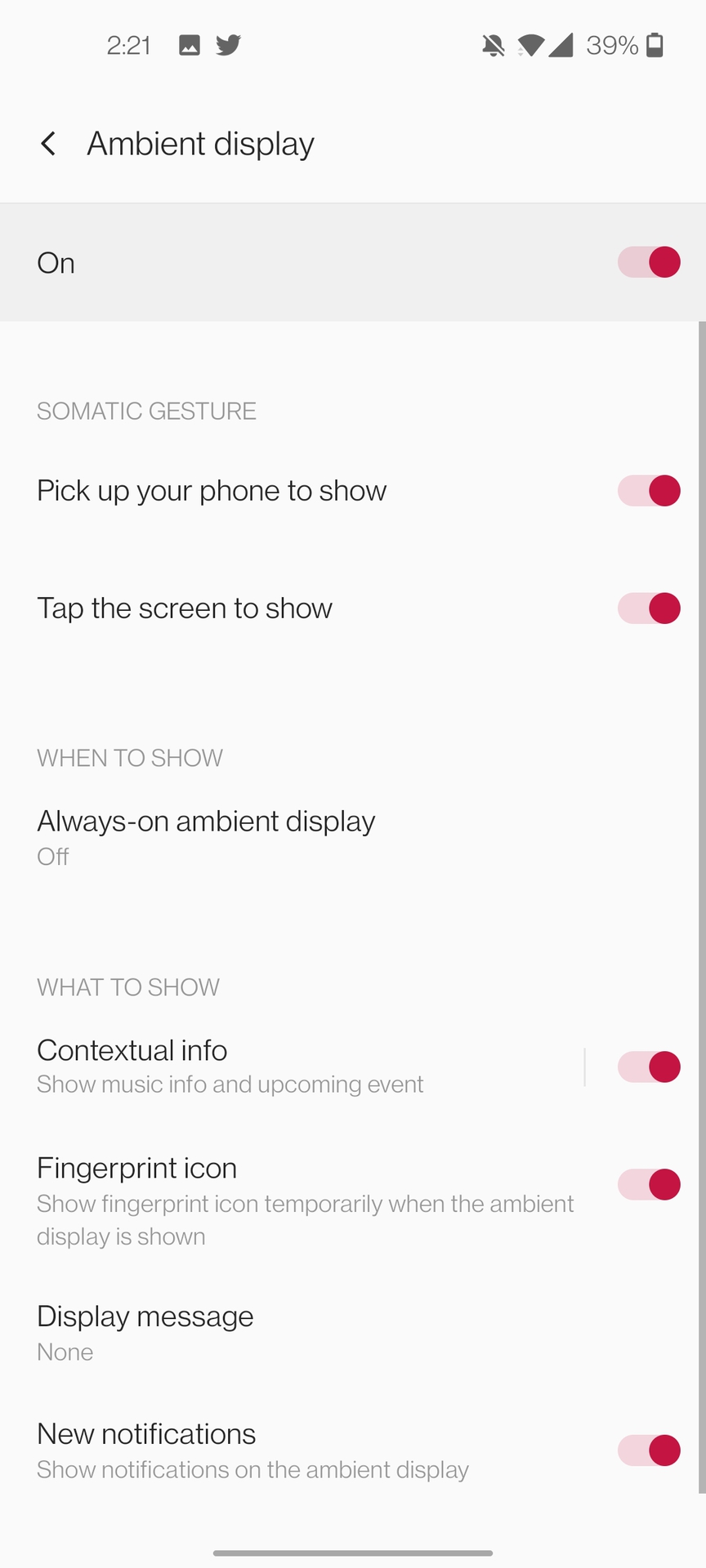Open Display message setting
Viewport: 706px width, 1568px height.
[x=145, y=1332]
